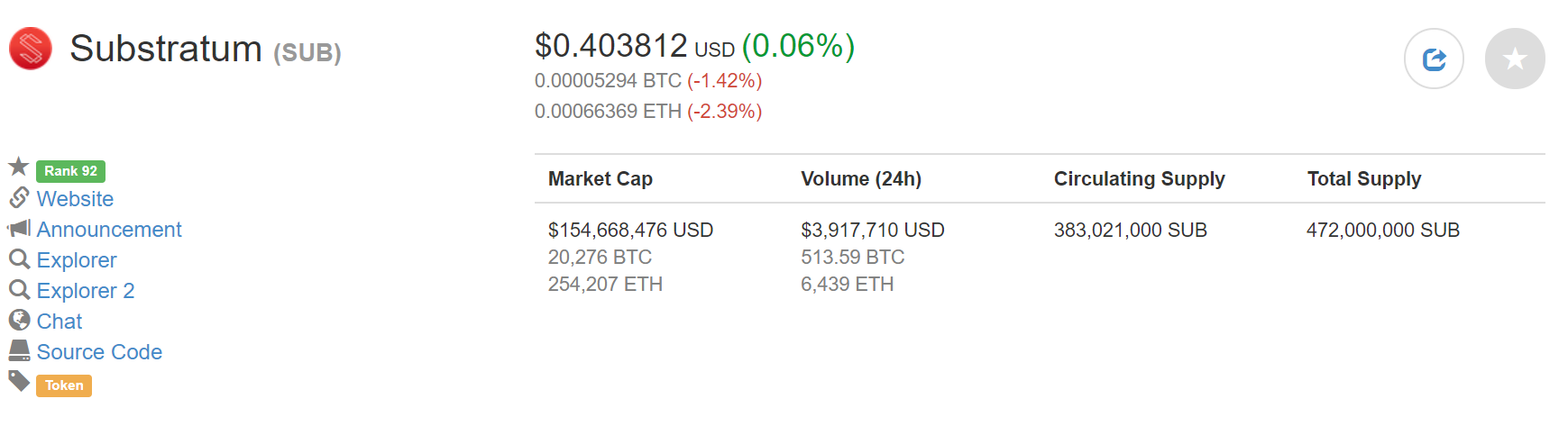The height and width of the screenshot is (426, 1568).
Task: Open the Explorer 2 link
Action: [86, 291]
